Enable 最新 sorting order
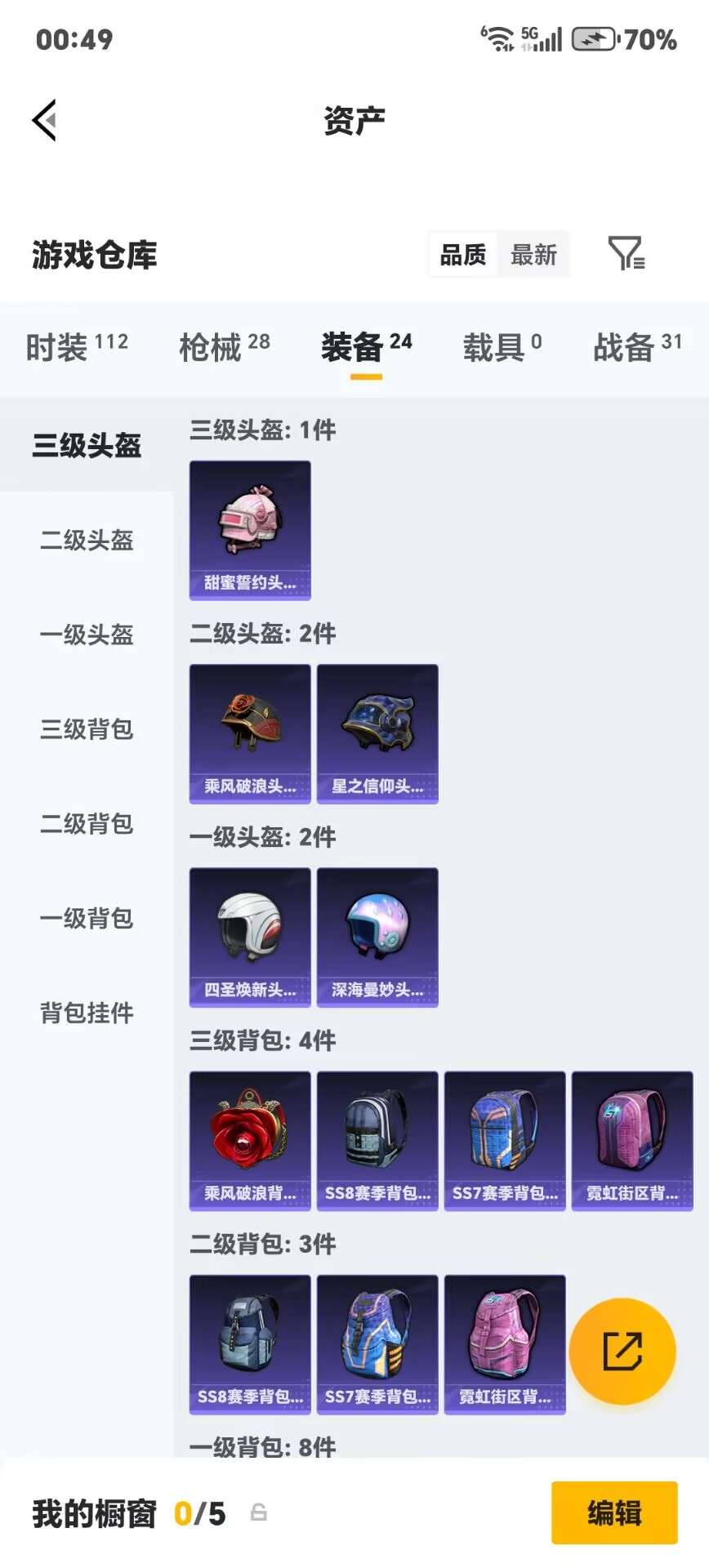Image resolution: width=709 pixels, height=1568 pixels. coord(533,254)
